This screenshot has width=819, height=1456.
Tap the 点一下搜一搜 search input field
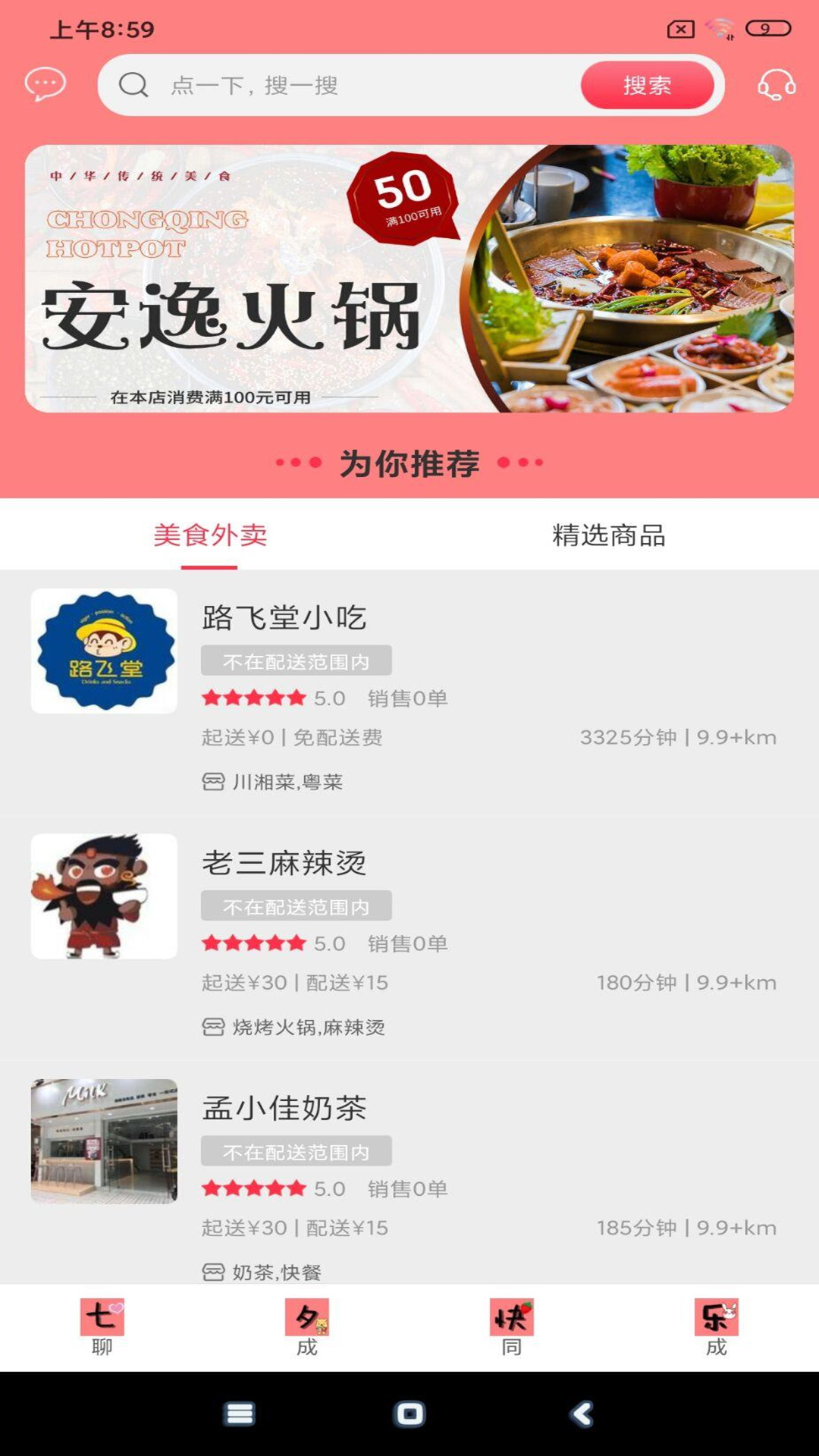[341, 86]
